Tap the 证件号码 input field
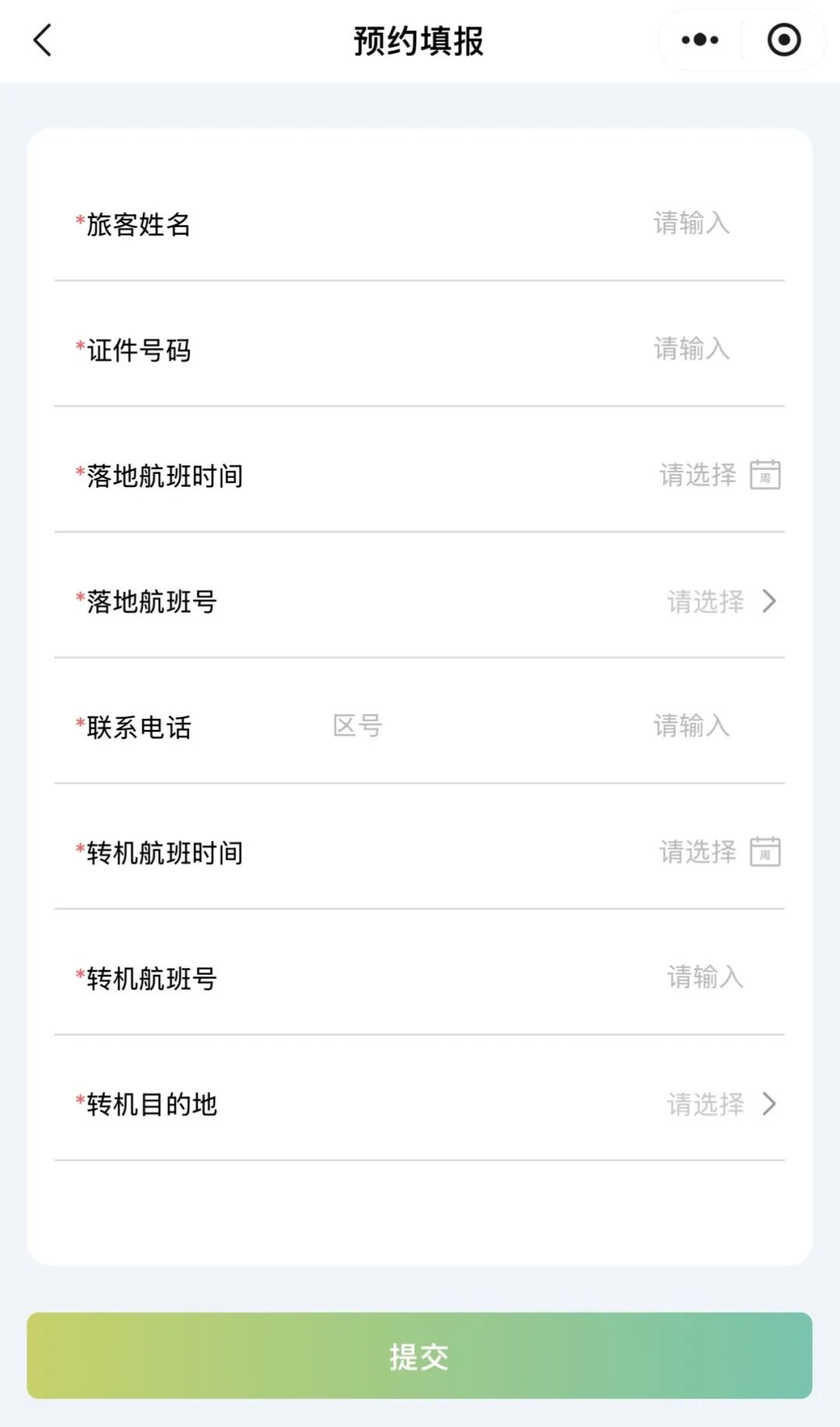The height and width of the screenshot is (1427, 840). (691, 349)
